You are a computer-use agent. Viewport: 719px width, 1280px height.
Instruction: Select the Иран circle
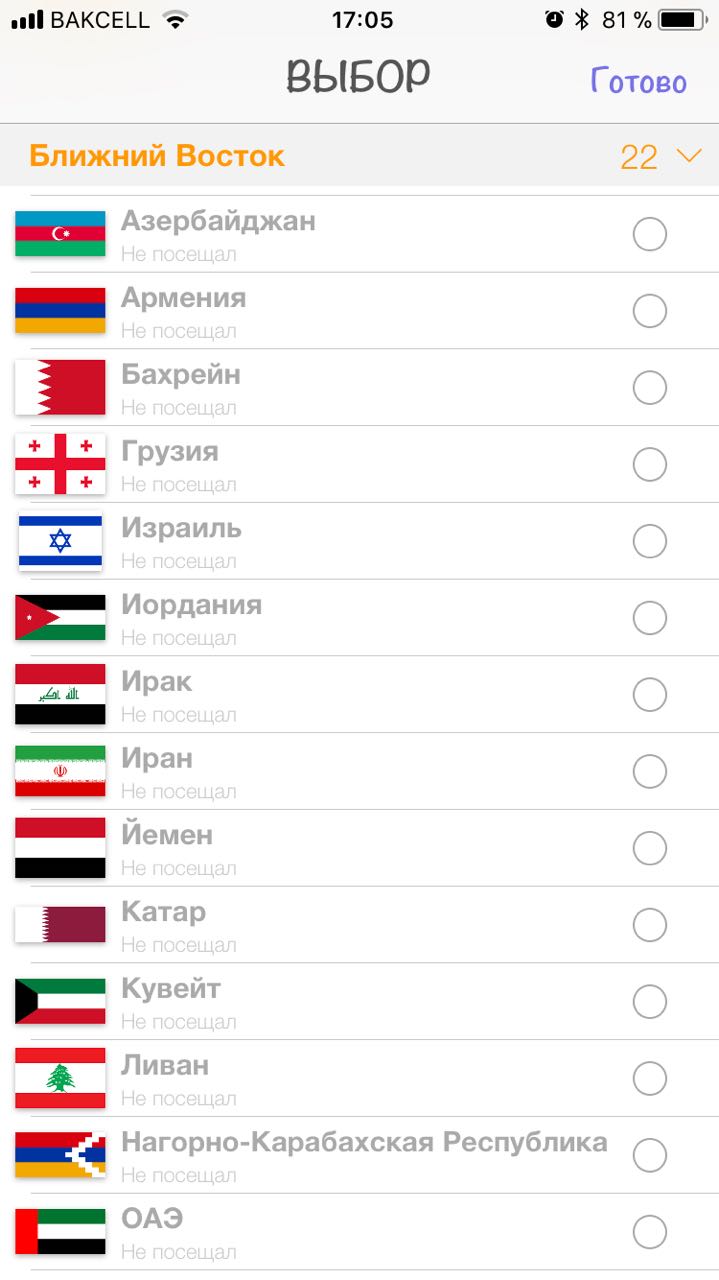[x=650, y=772]
